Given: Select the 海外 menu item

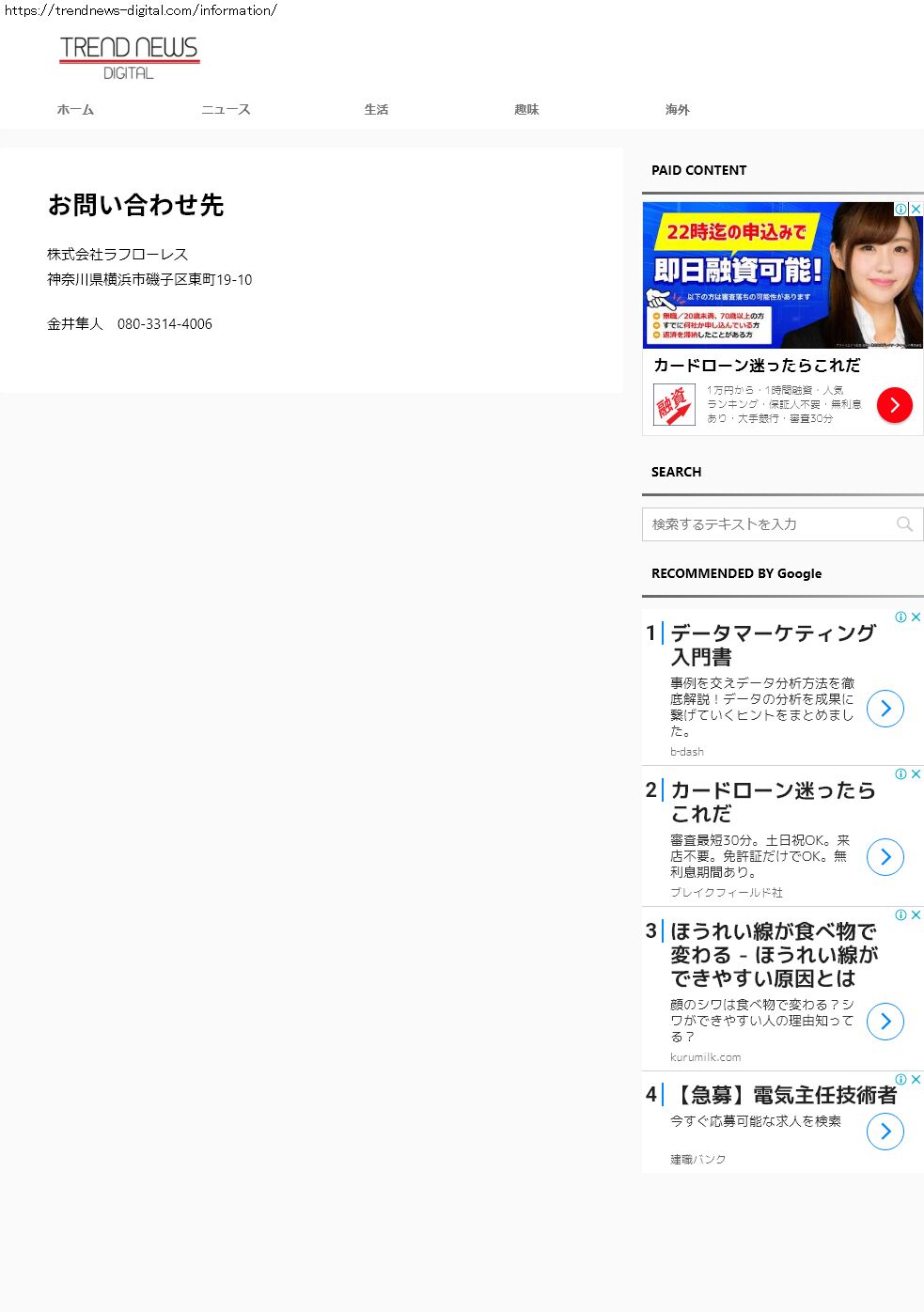Looking at the screenshot, I should click(x=677, y=110).
